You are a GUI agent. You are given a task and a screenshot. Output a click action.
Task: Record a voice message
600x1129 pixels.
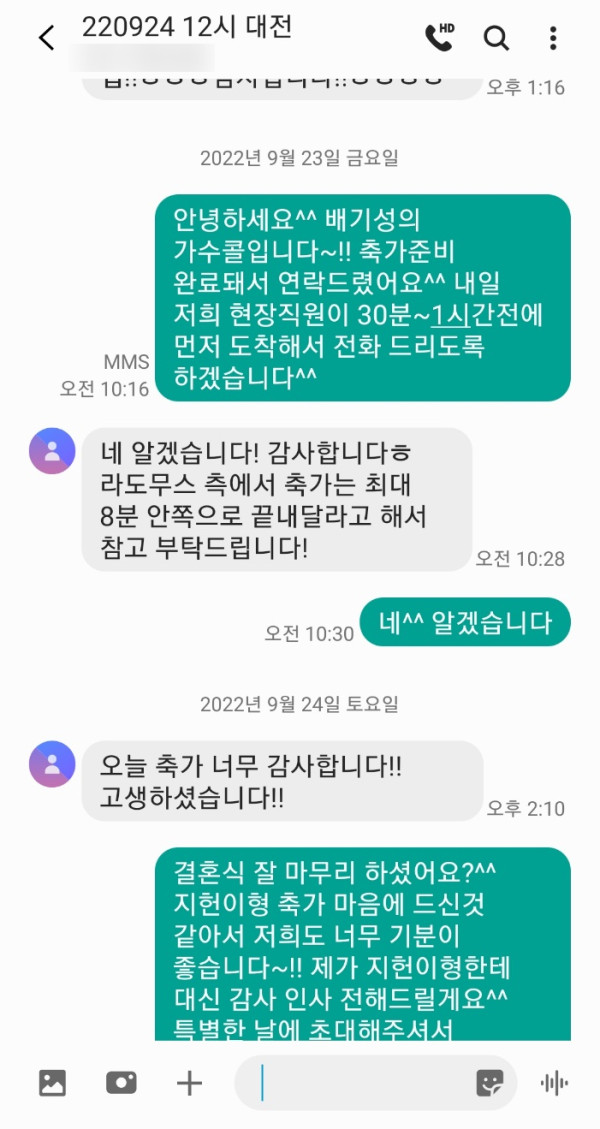[x=553, y=1082]
